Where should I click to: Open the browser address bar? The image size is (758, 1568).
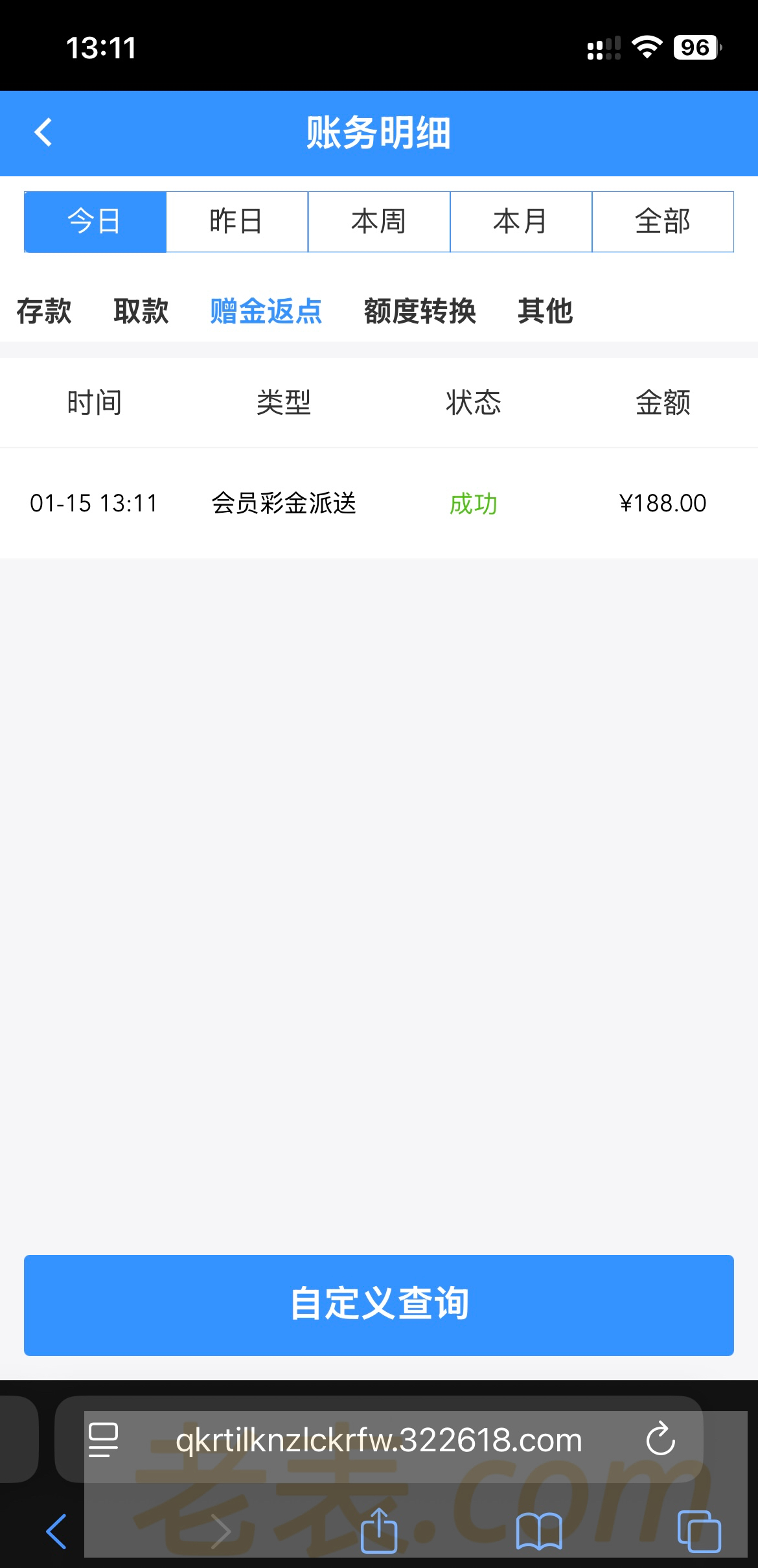[x=379, y=1440]
